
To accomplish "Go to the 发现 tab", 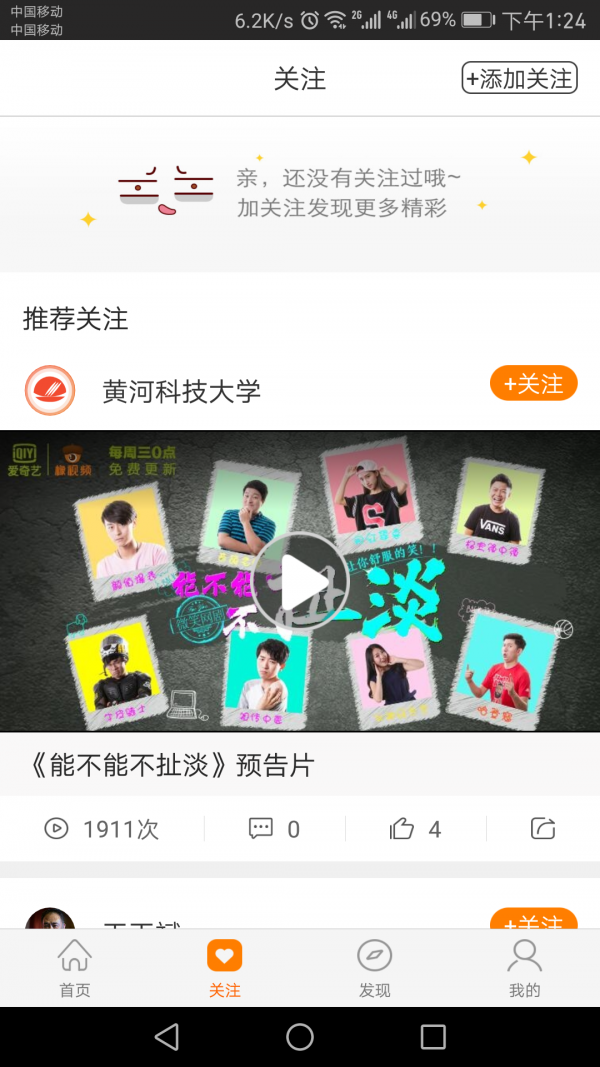I will point(375,968).
